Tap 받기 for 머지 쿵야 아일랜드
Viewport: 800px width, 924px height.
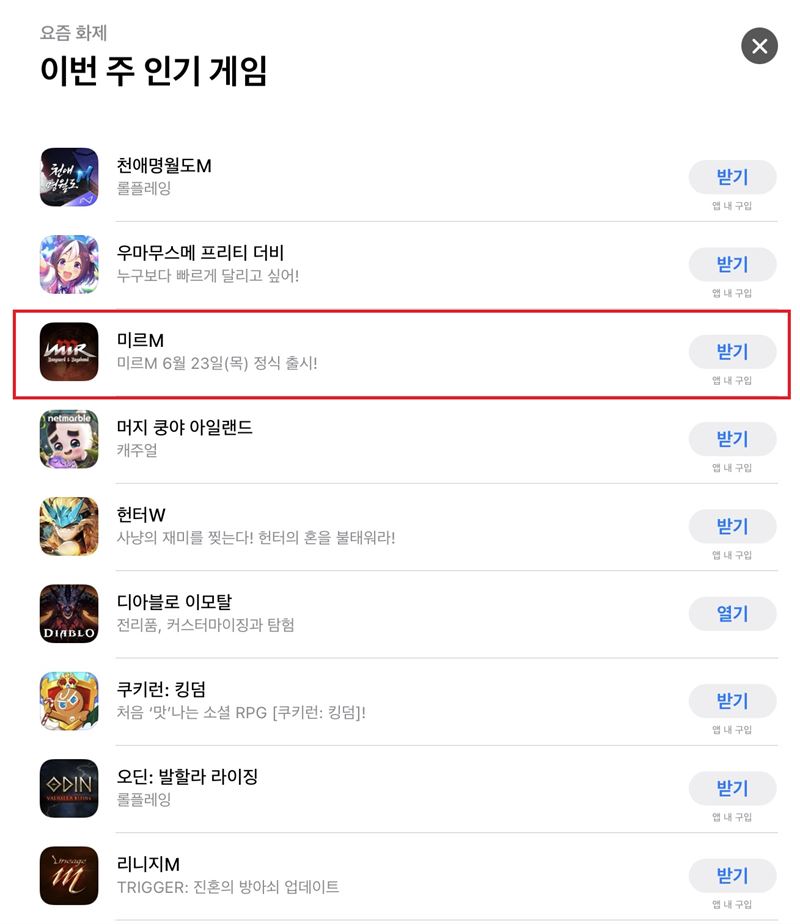point(732,439)
